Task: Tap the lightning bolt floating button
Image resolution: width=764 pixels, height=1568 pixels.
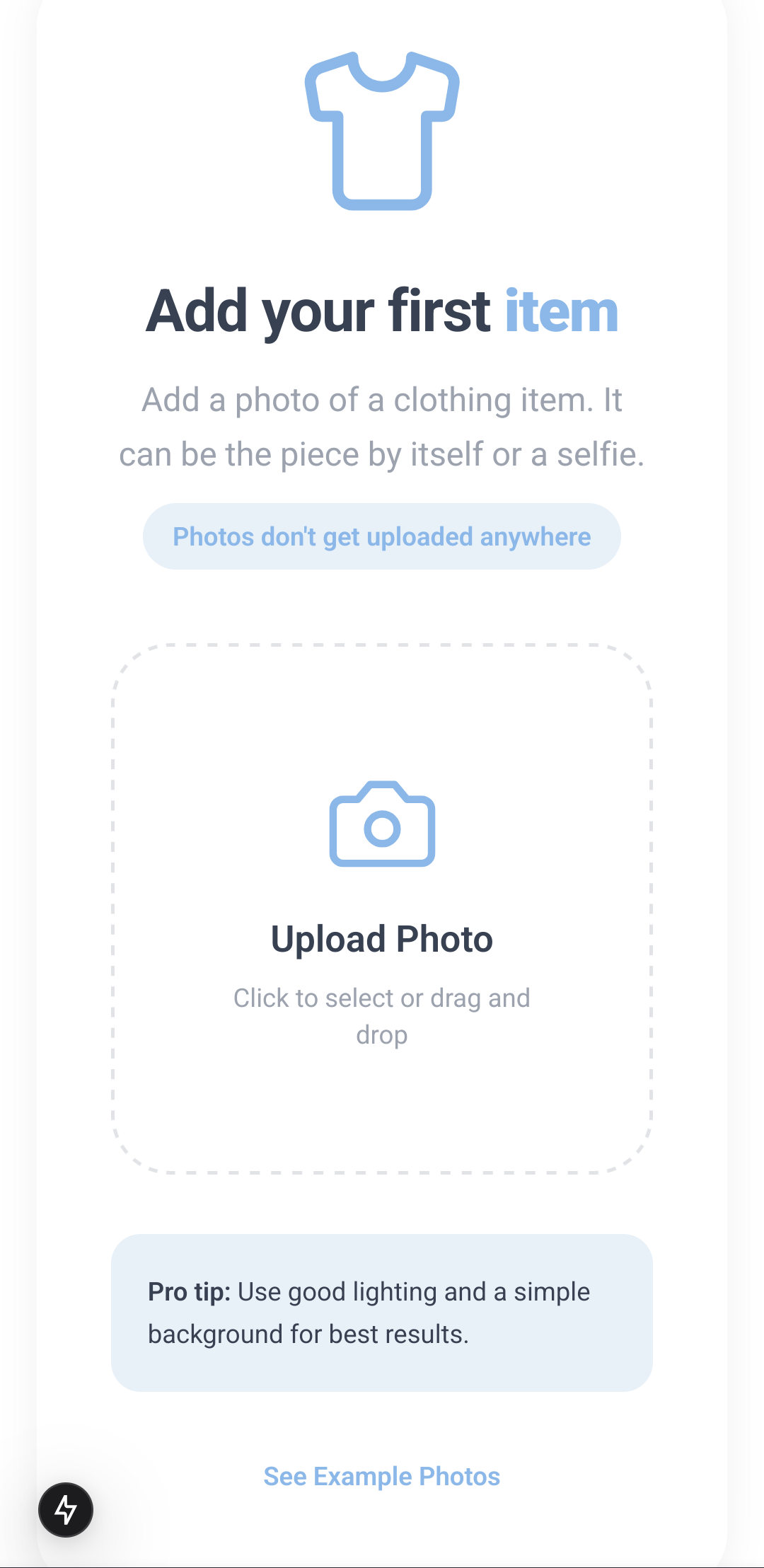Action: click(66, 1510)
